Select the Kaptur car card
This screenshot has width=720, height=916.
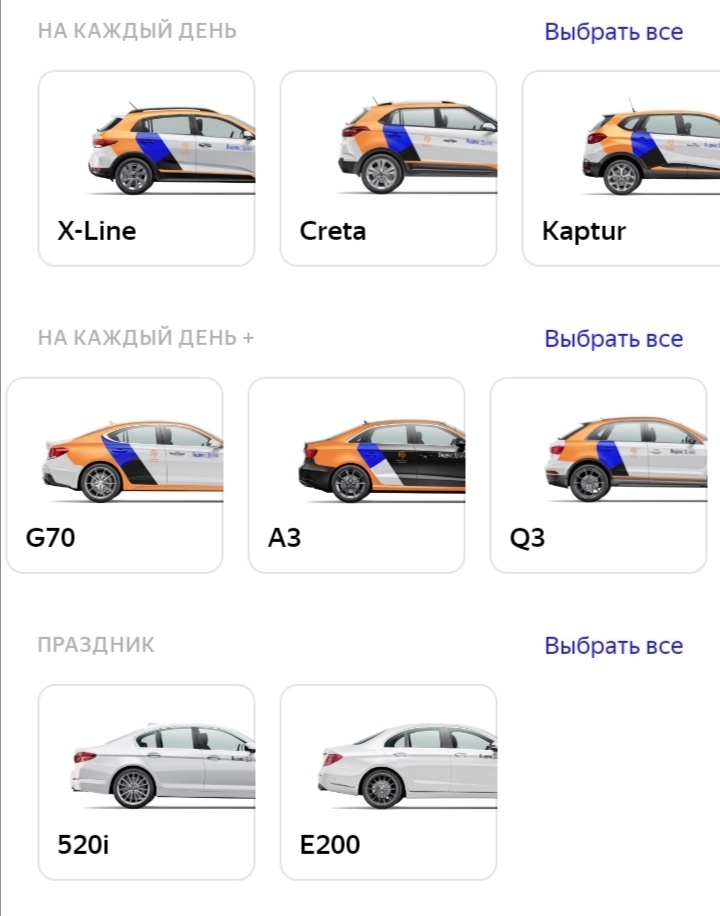point(622,168)
